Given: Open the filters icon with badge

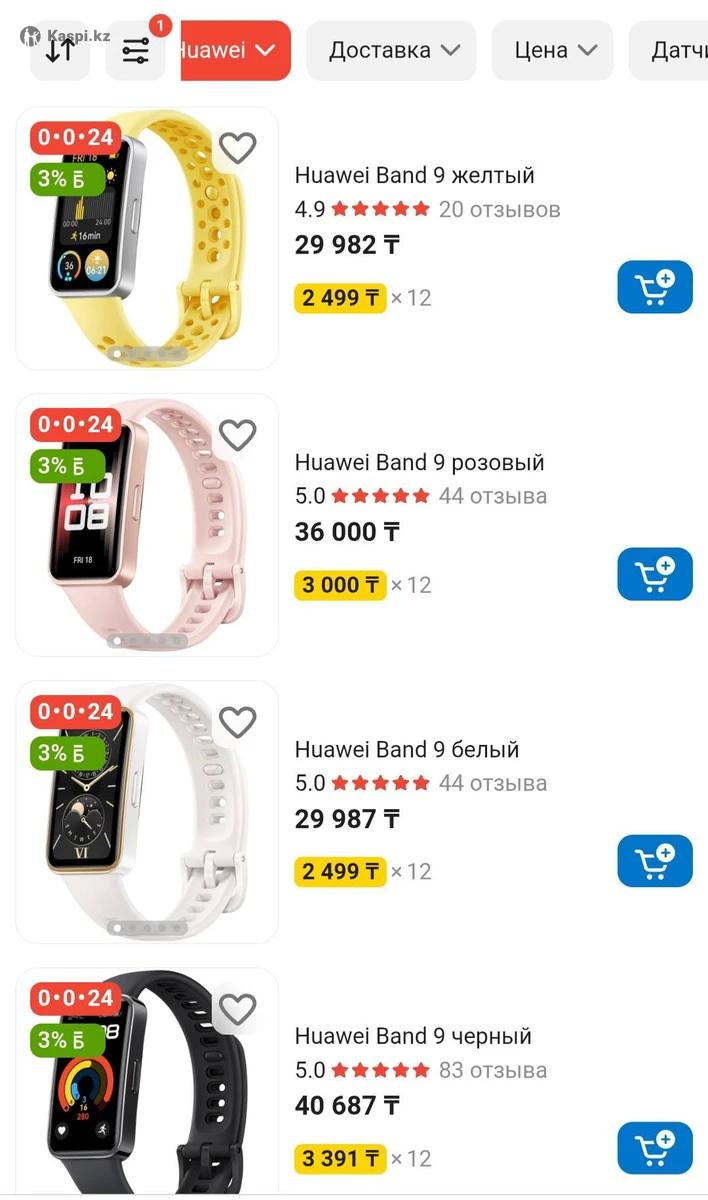Looking at the screenshot, I should (x=135, y=51).
